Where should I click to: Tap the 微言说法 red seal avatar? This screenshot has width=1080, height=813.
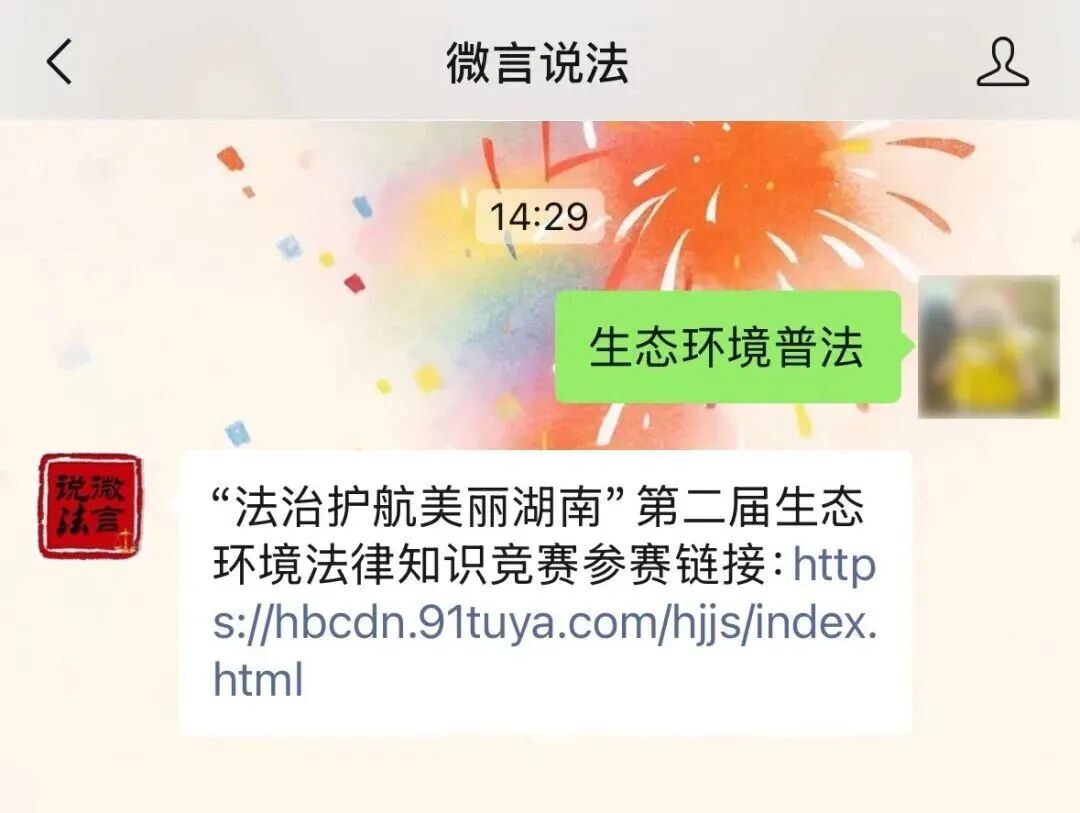click(91, 505)
